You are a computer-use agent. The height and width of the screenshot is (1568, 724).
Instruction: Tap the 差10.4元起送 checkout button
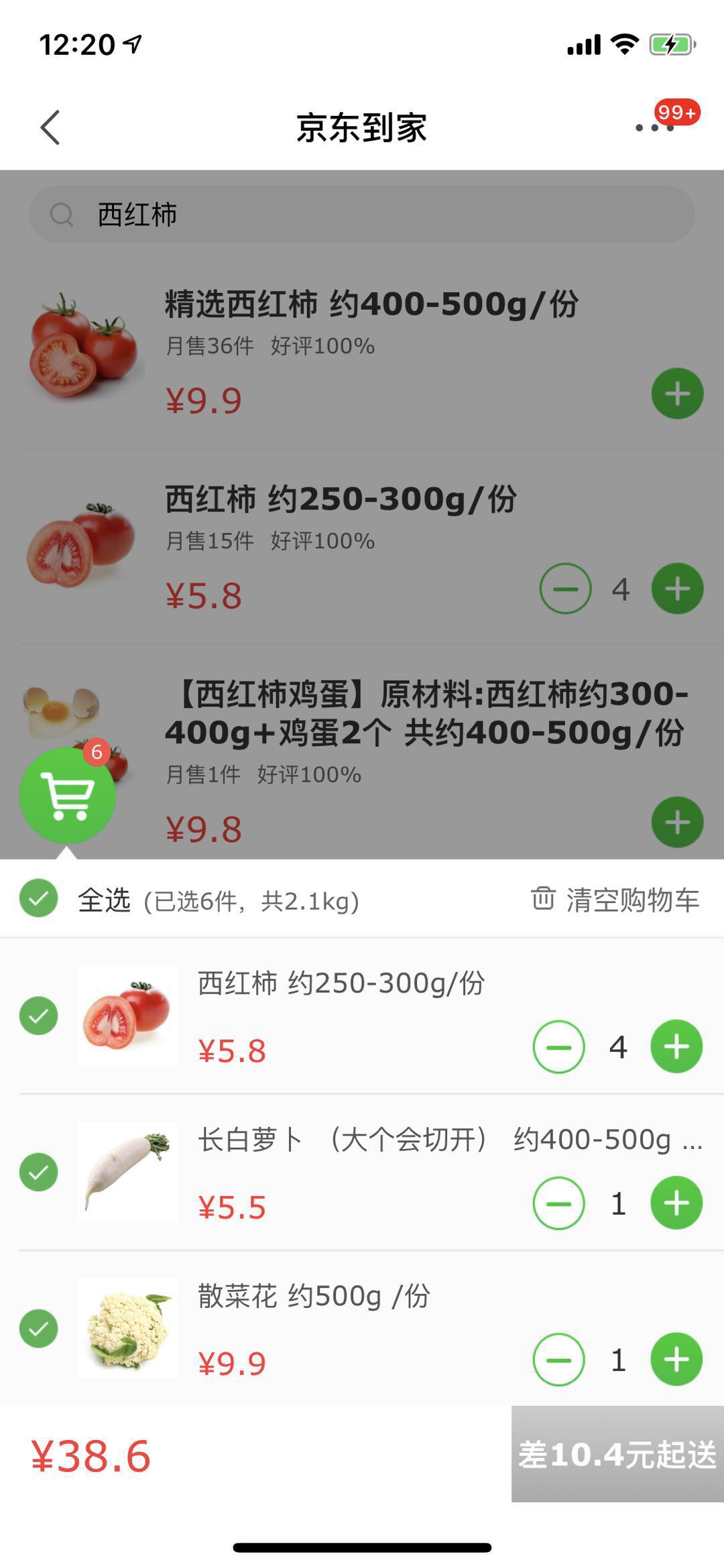(617, 1455)
